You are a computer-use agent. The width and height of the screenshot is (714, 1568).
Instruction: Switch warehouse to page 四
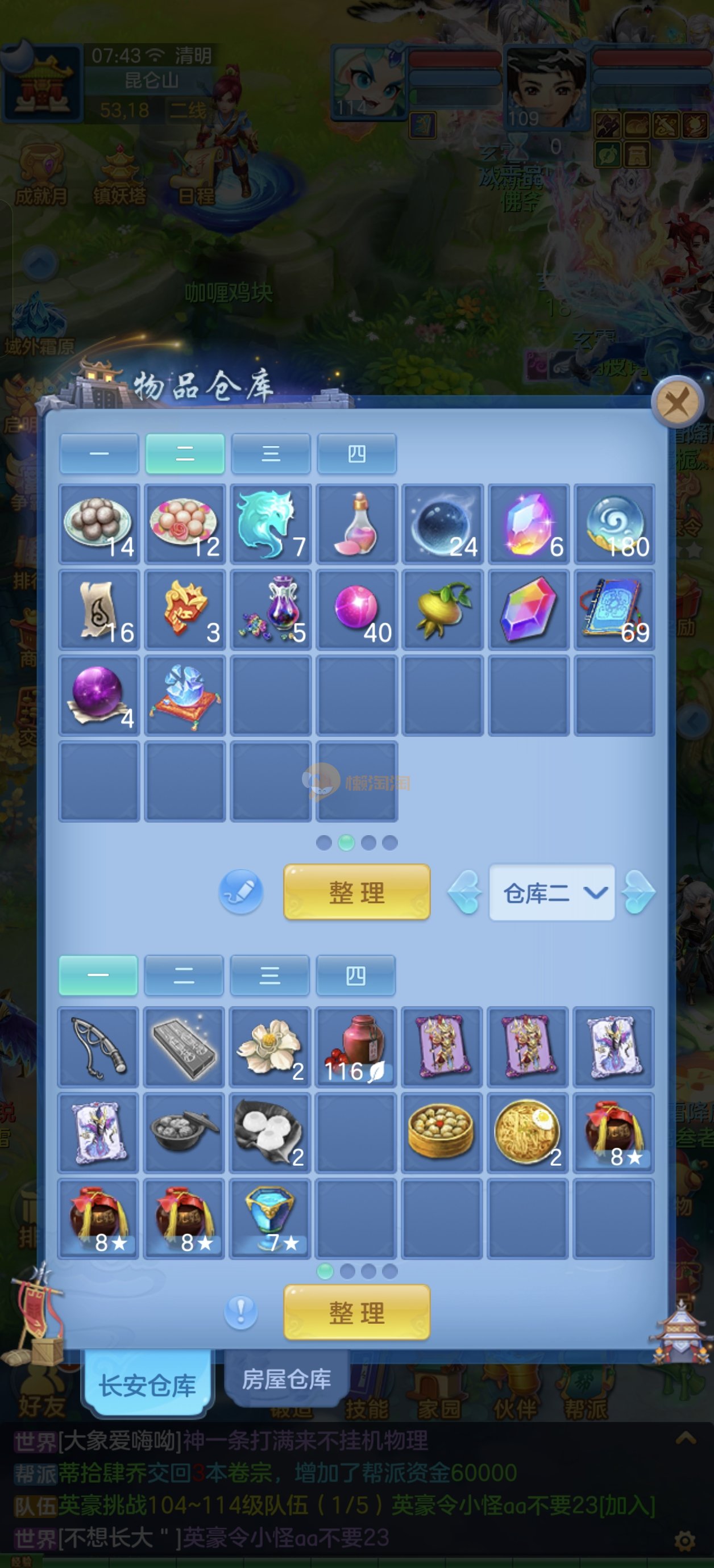point(356,453)
